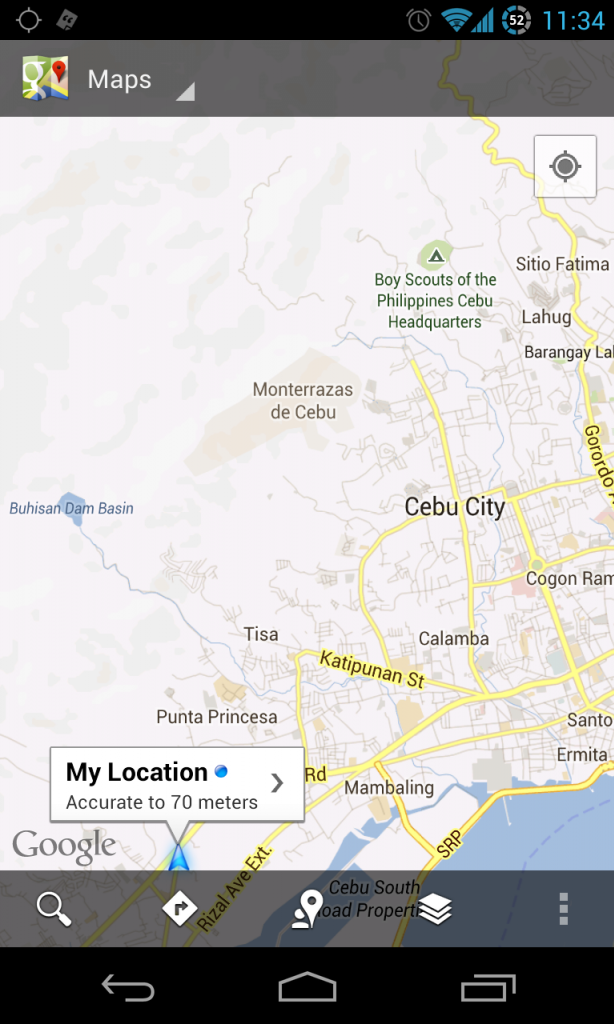
Task: Open local places icon
Action: coord(307,909)
